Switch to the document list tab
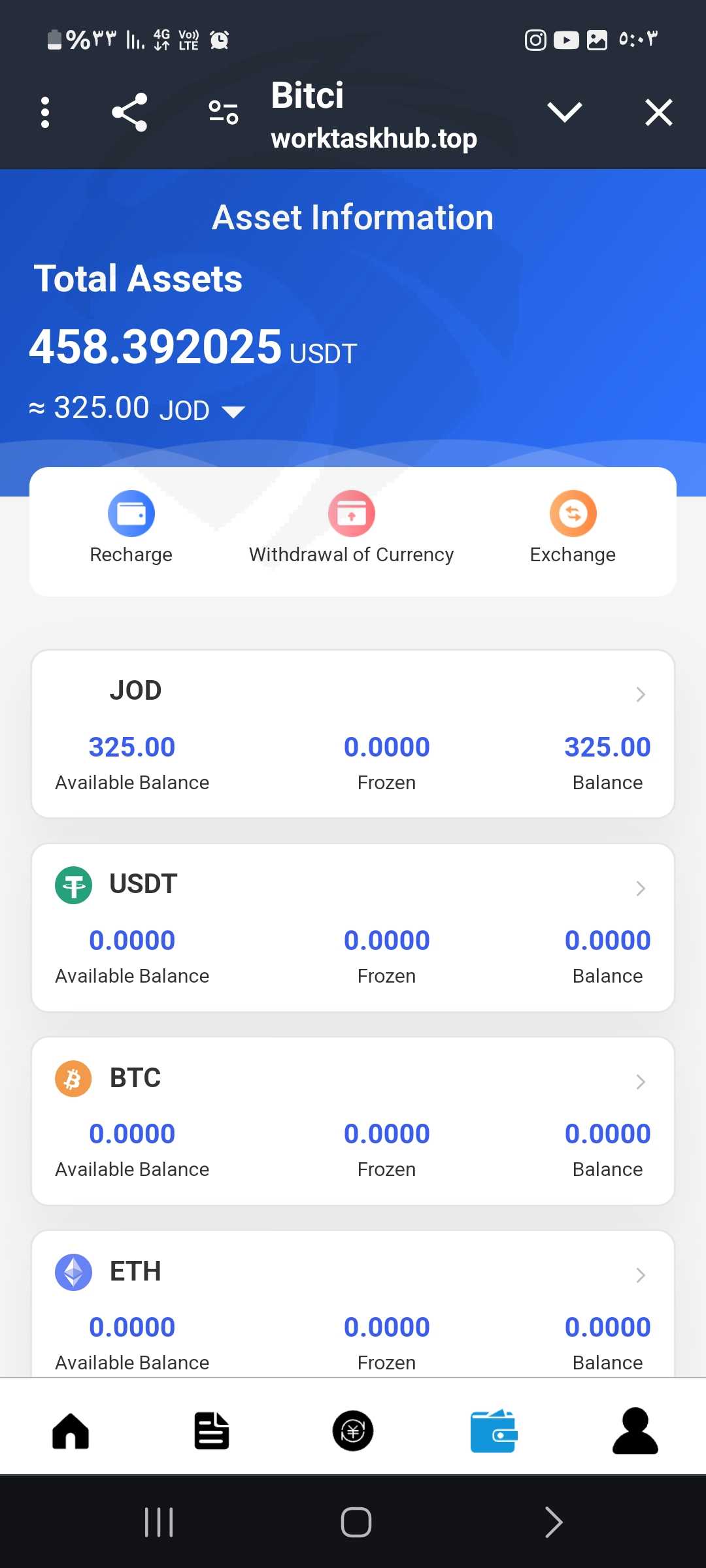This screenshot has width=706, height=1568. pyautogui.click(x=212, y=1431)
